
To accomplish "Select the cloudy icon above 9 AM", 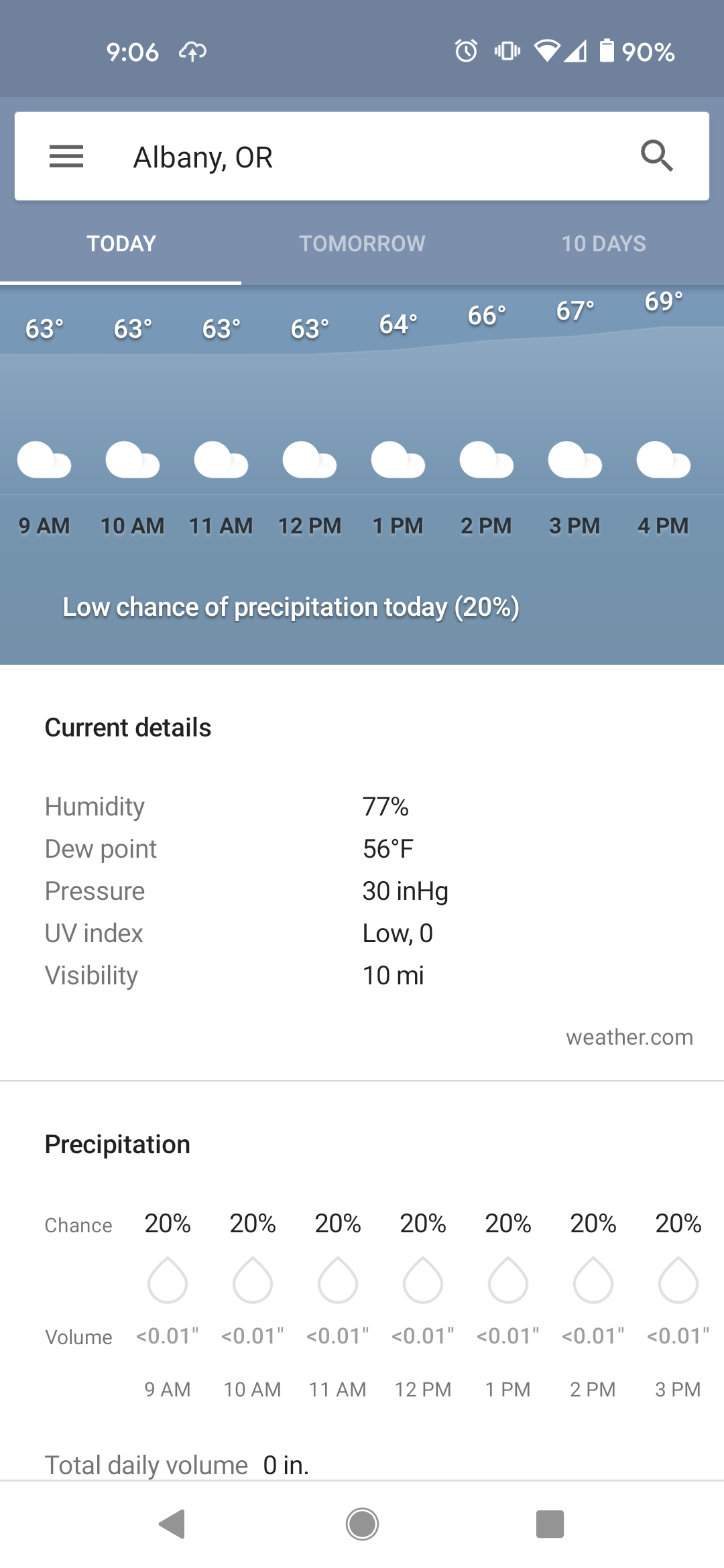I will [x=44, y=461].
